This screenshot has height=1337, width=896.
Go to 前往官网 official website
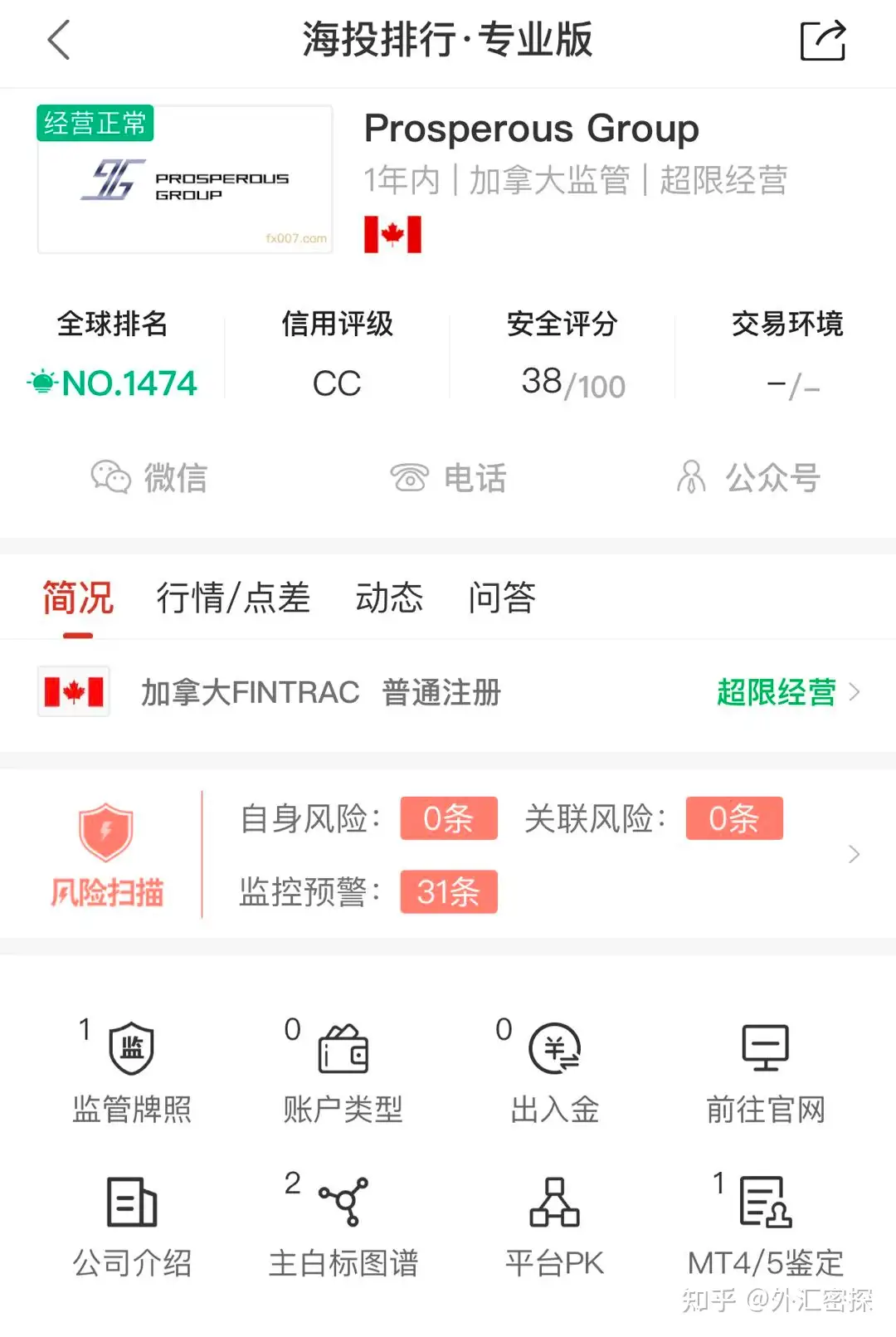click(765, 1071)
